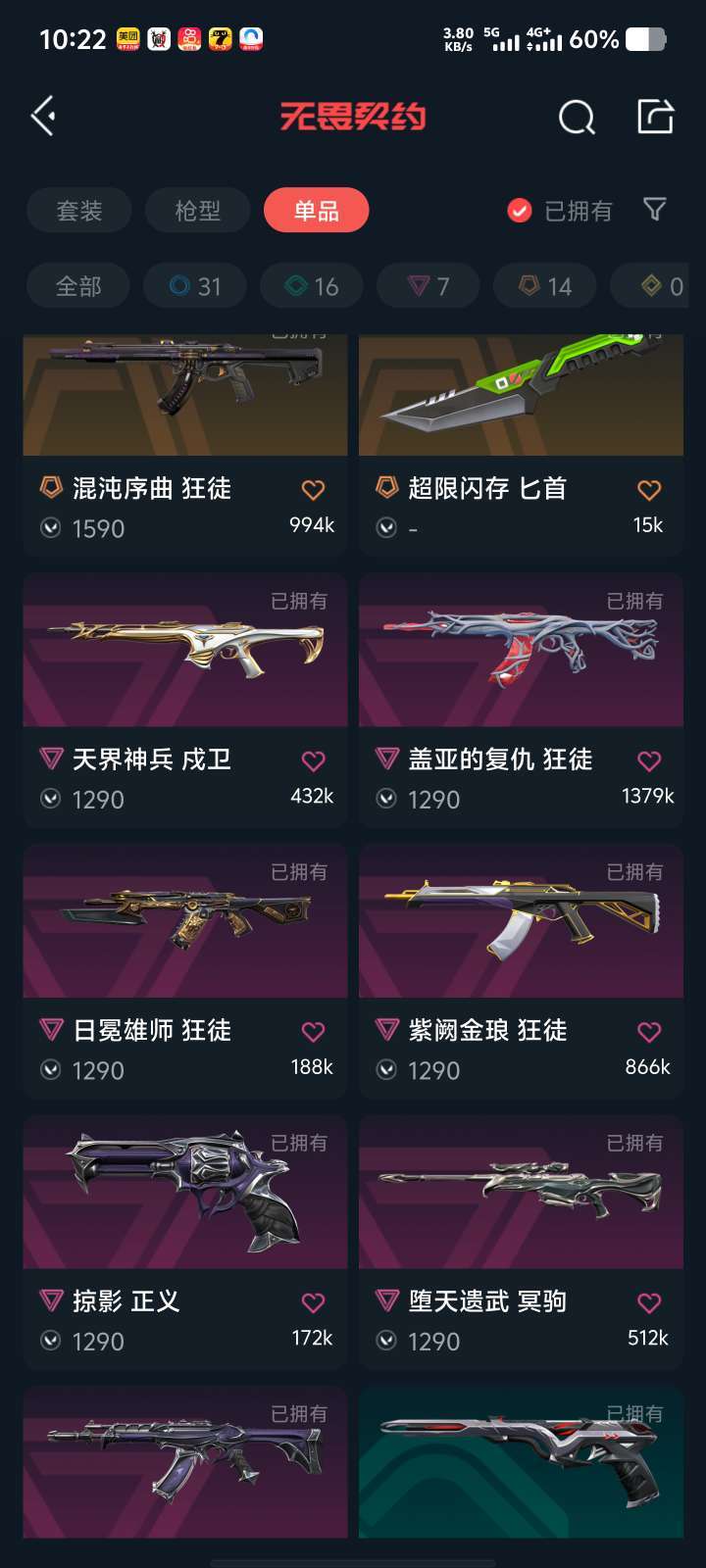Open the filter funnel icon
The image size is (706, 1568).
coord(654,211)
